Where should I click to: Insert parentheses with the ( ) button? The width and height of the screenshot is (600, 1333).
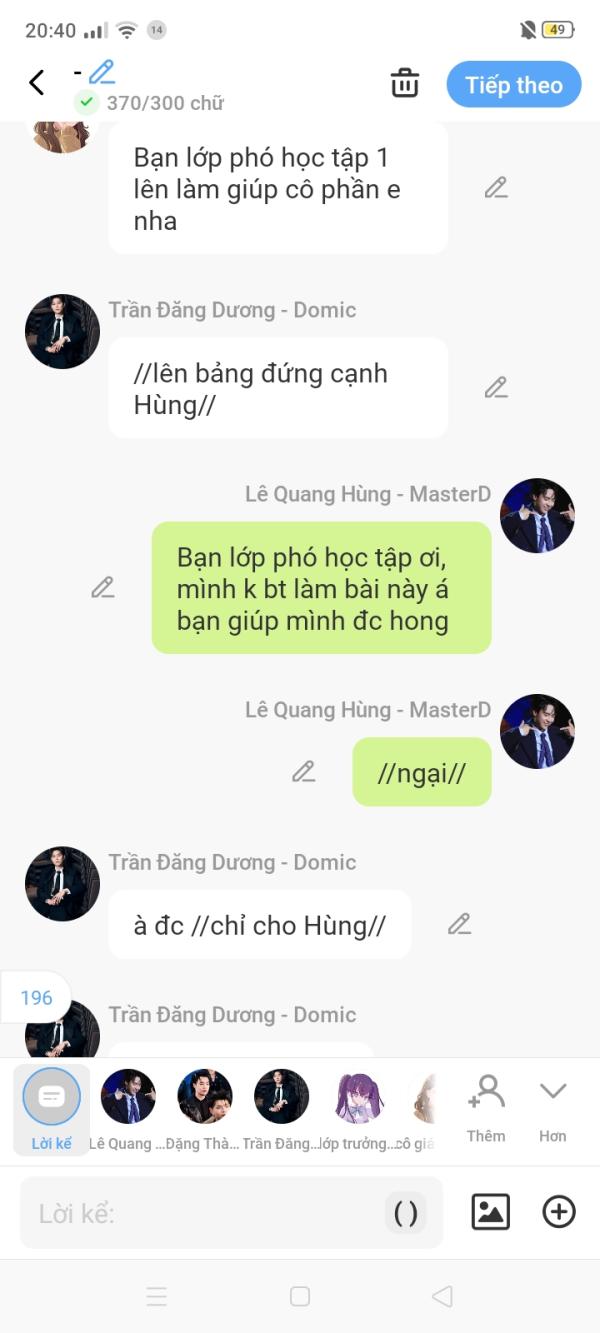click(x=406, y=1213)
